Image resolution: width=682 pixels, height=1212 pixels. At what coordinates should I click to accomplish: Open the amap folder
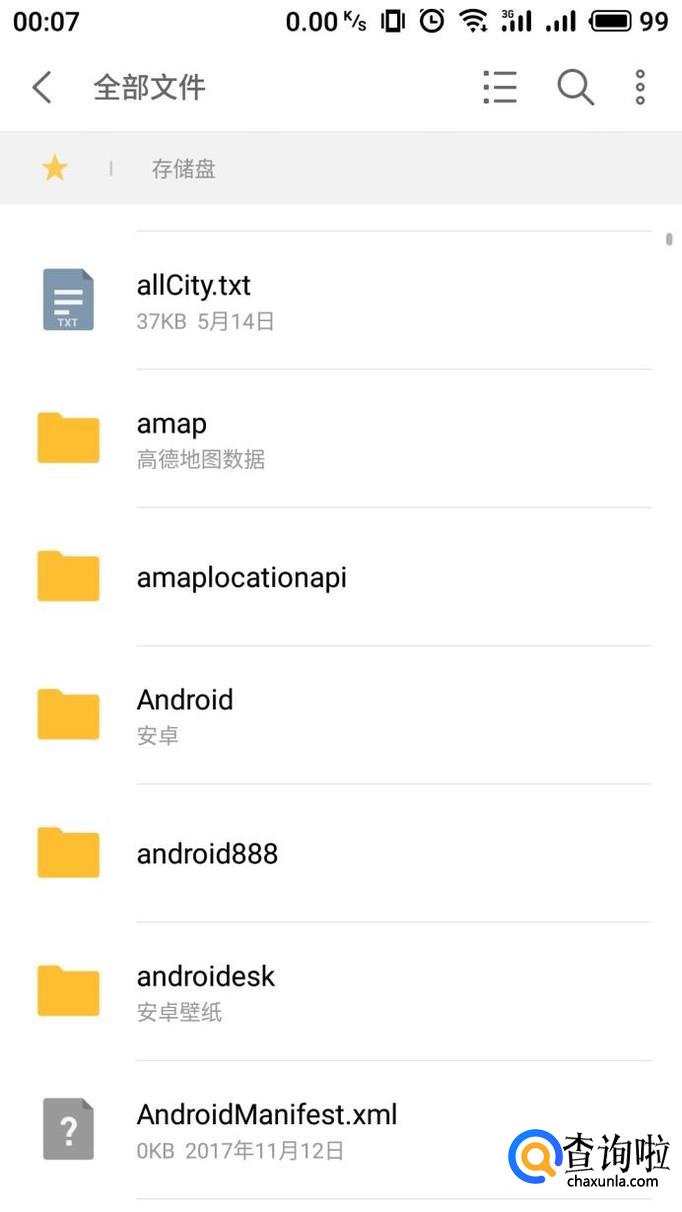coord(341,438)
